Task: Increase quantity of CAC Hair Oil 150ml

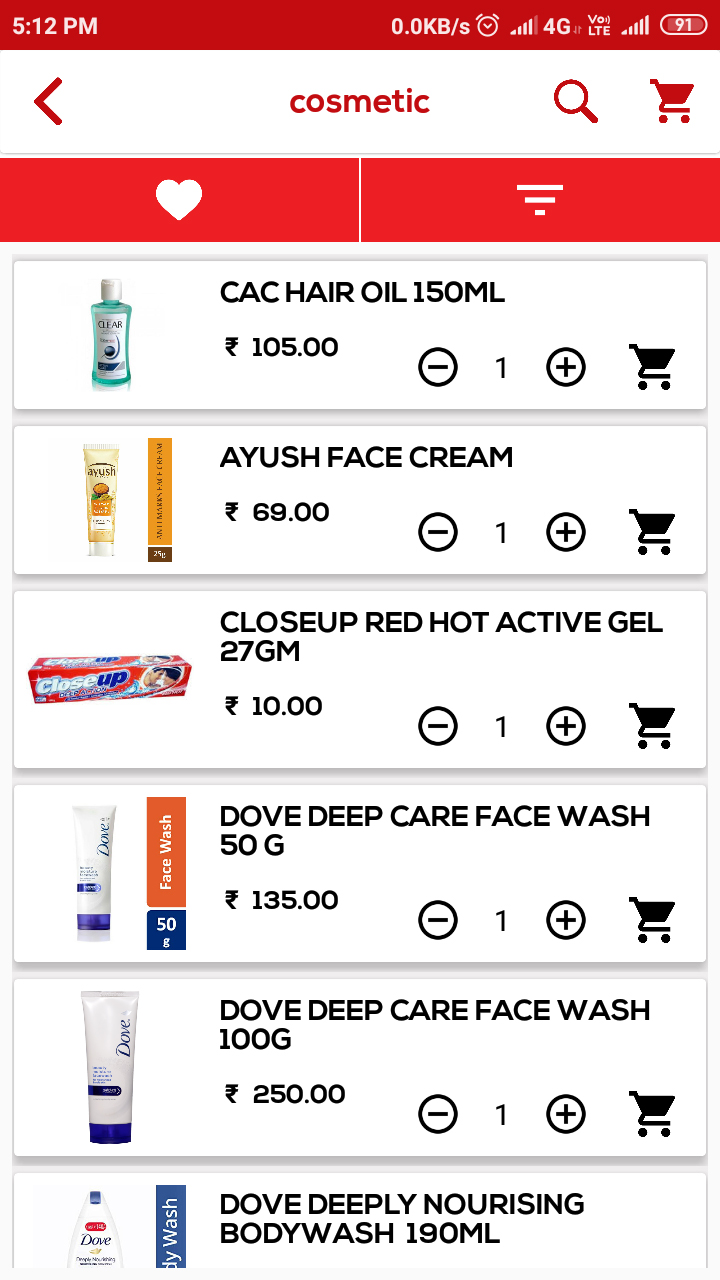Action: click(566, 368)
